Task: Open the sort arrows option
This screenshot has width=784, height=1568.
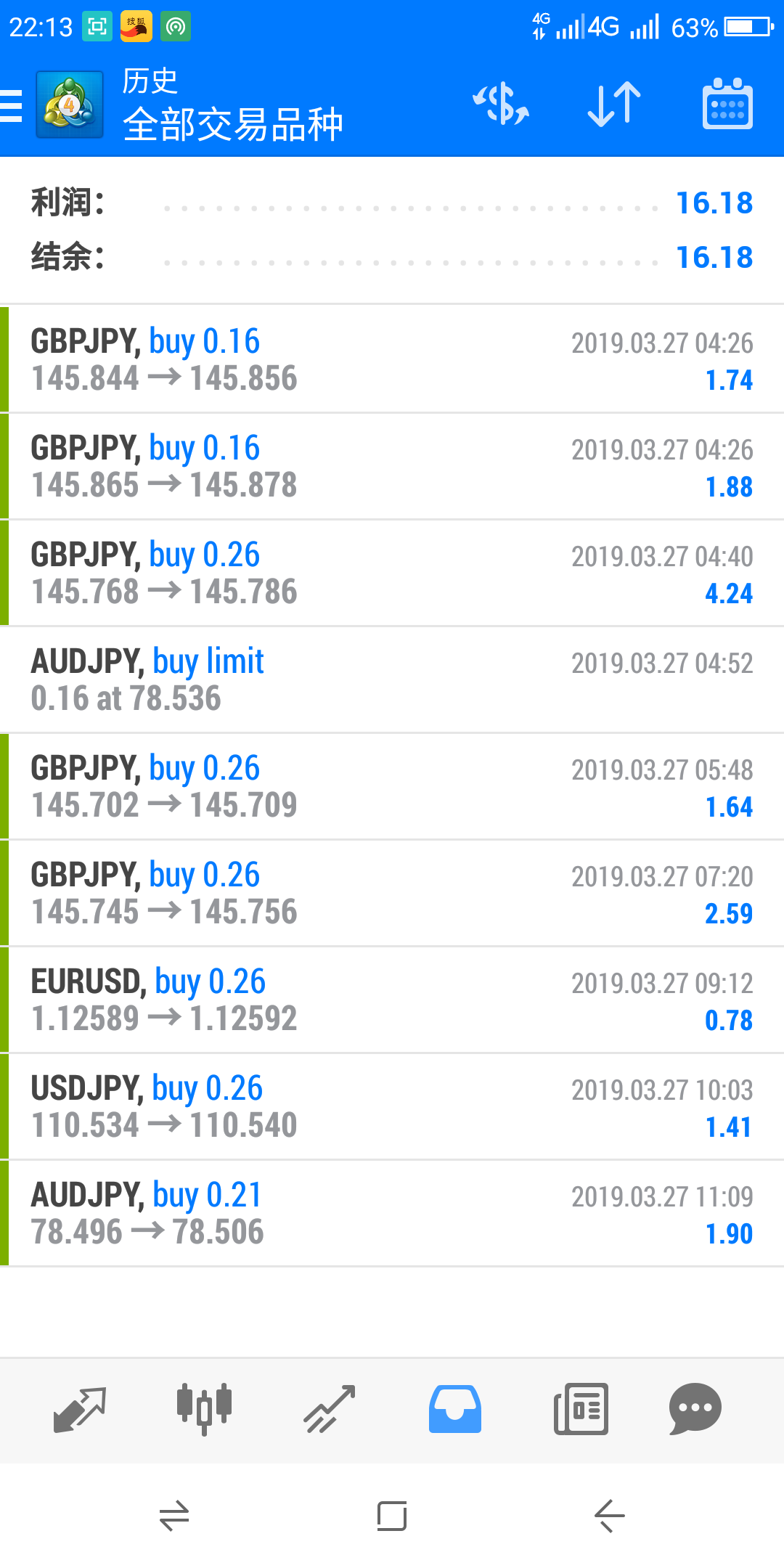Action: pyautogui.click(x=614, y=104)
